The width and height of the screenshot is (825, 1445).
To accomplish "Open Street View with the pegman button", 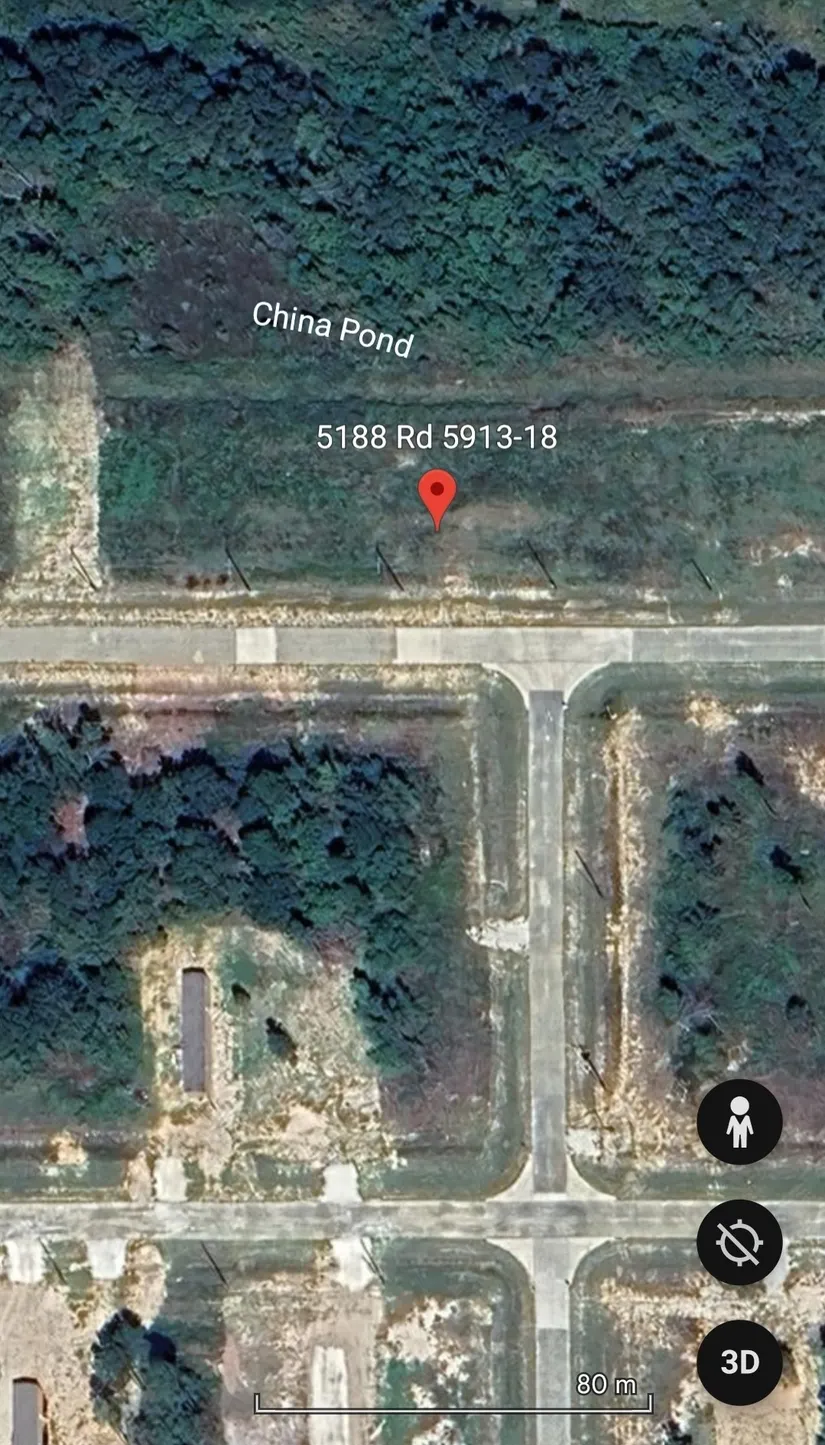I will click(739, 1122).
